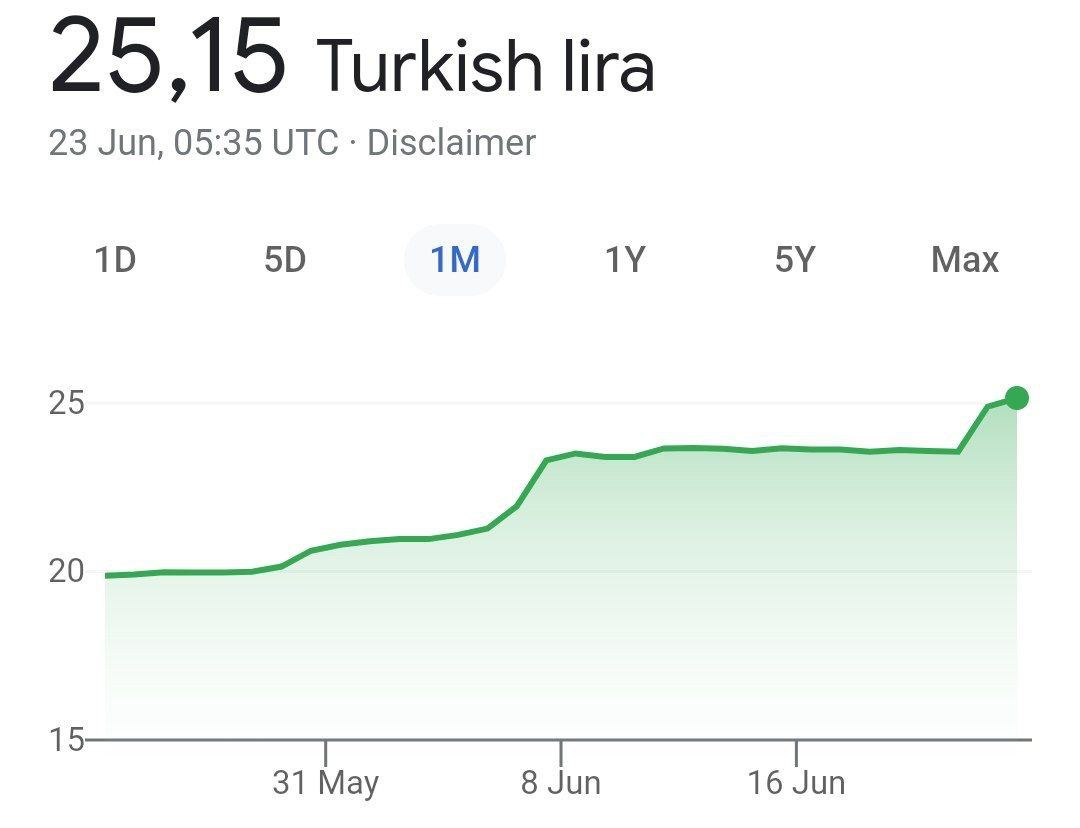View the Max time range
The image size is (1080, 828).
click(x=964, y=260)
